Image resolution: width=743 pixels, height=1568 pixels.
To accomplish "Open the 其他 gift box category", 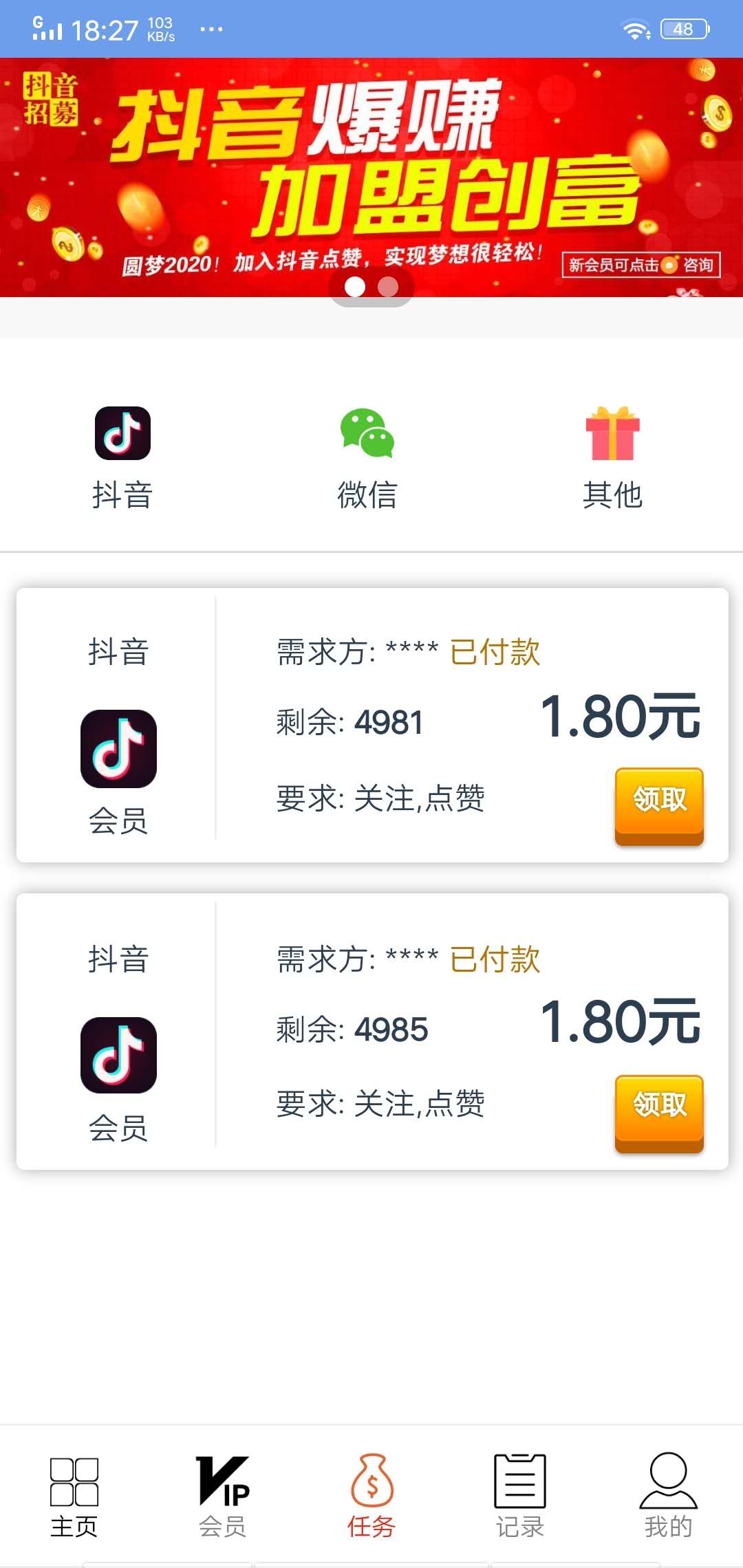I will point(614,433).
